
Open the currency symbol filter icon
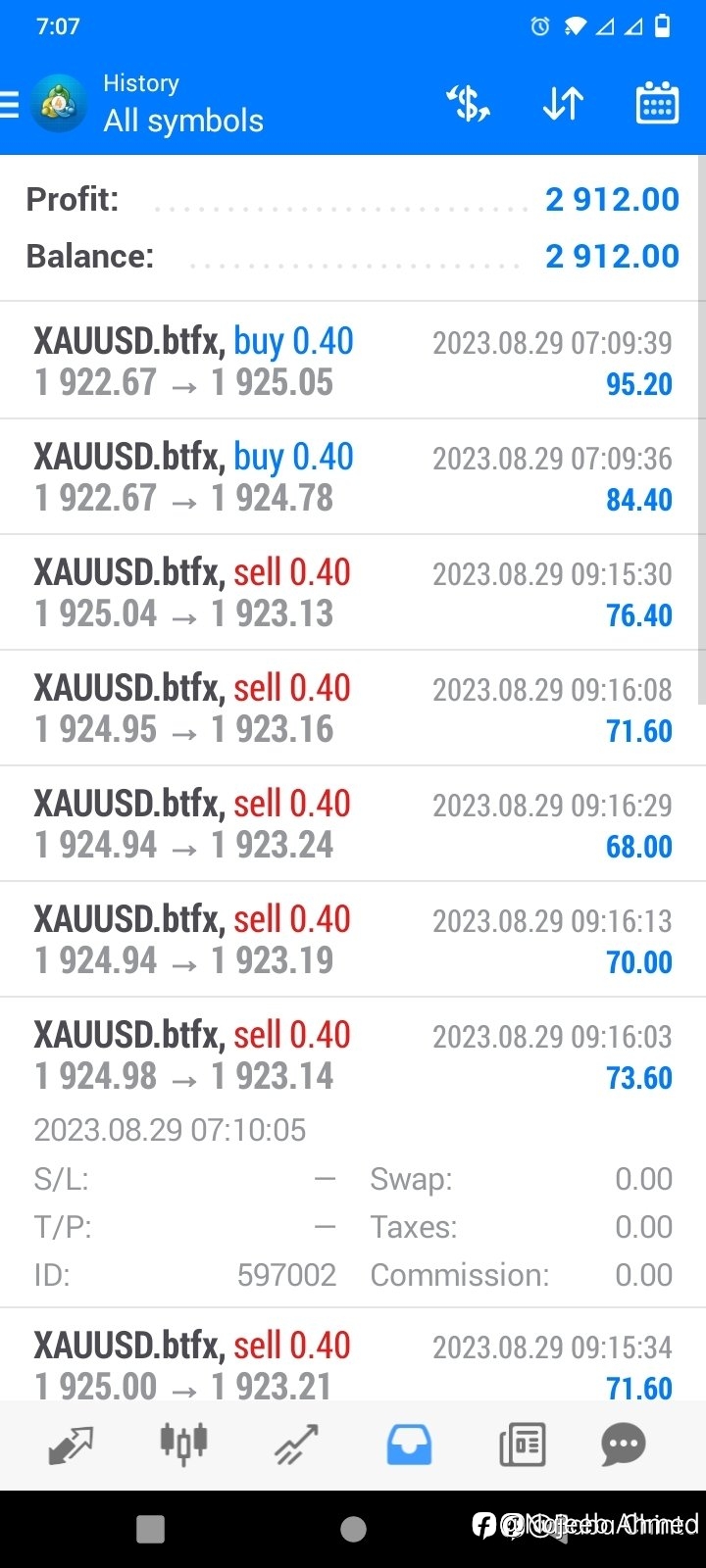coord(469,104)
